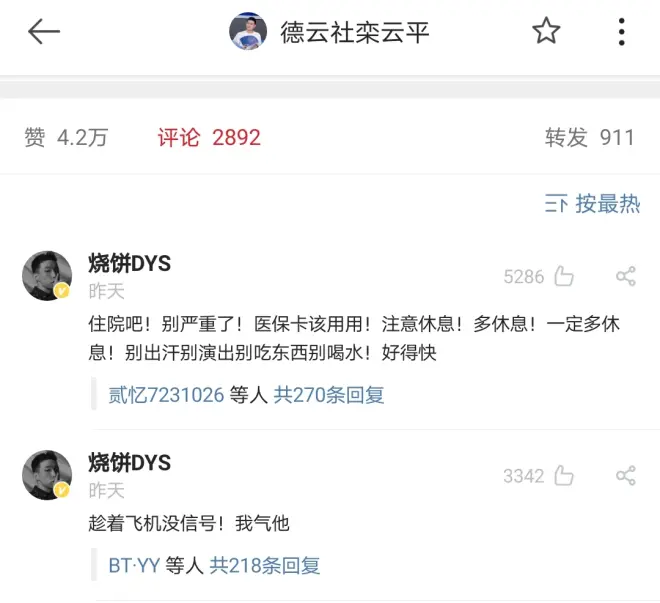The width and height of the screenshot is (660, 603).
Task: Open the three-dot overflow menu
Action: click(621, 32)
